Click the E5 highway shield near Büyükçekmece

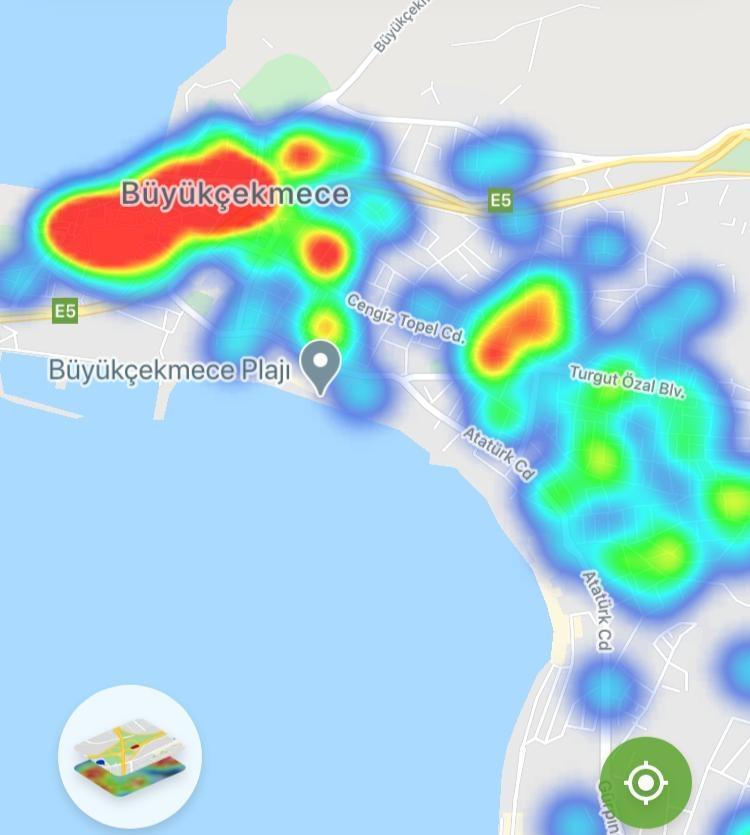click(63, 311)
